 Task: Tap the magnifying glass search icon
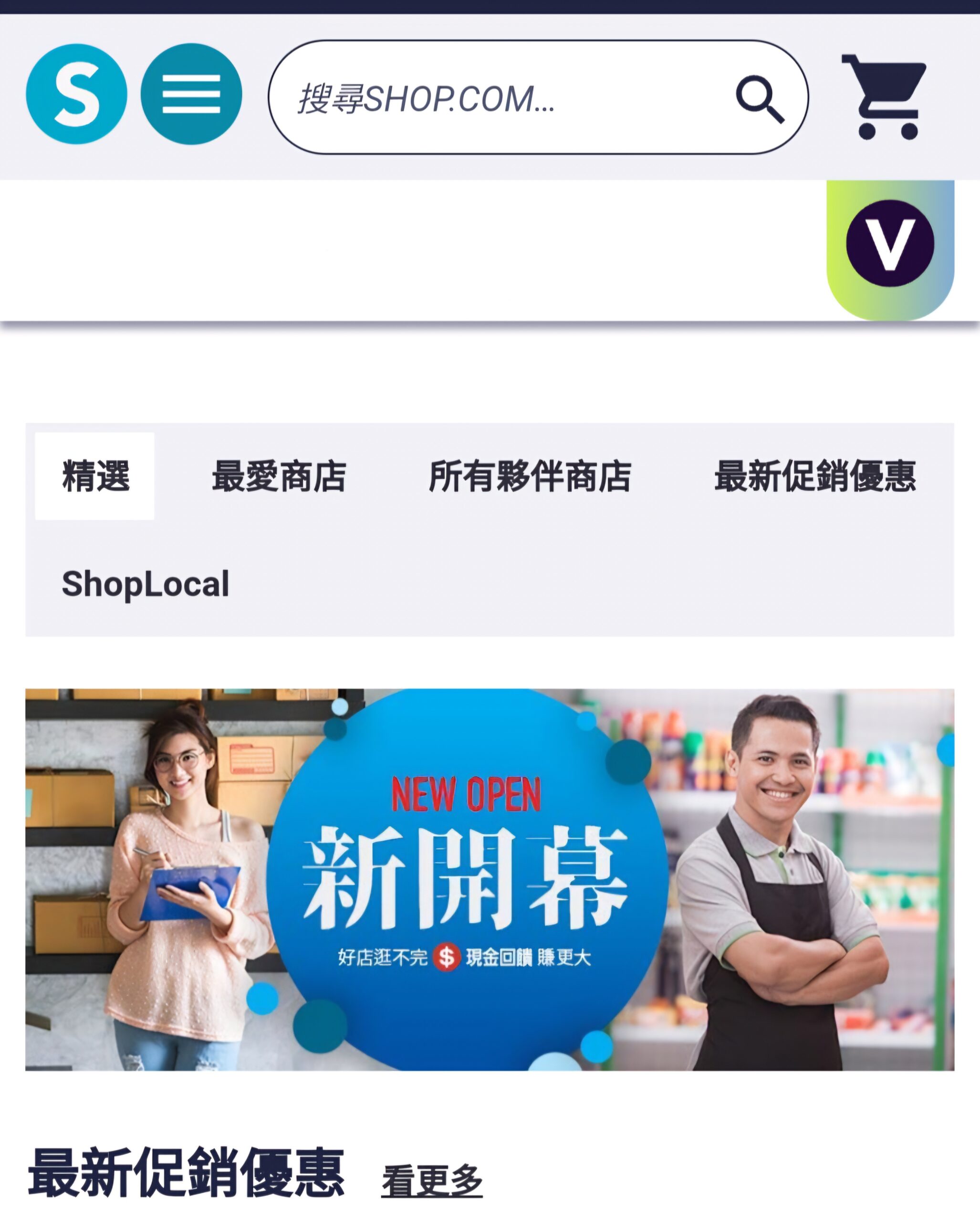click(x=760, y=97)
